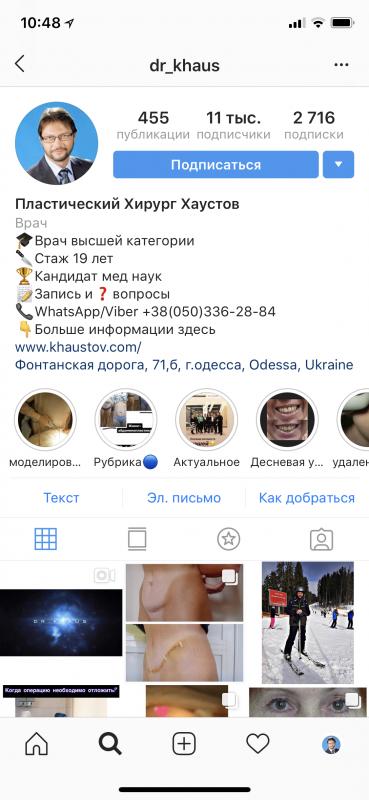369x800 pixels.
Task: Open the Десневая highlight with teeth
Action: click(287, 419)
